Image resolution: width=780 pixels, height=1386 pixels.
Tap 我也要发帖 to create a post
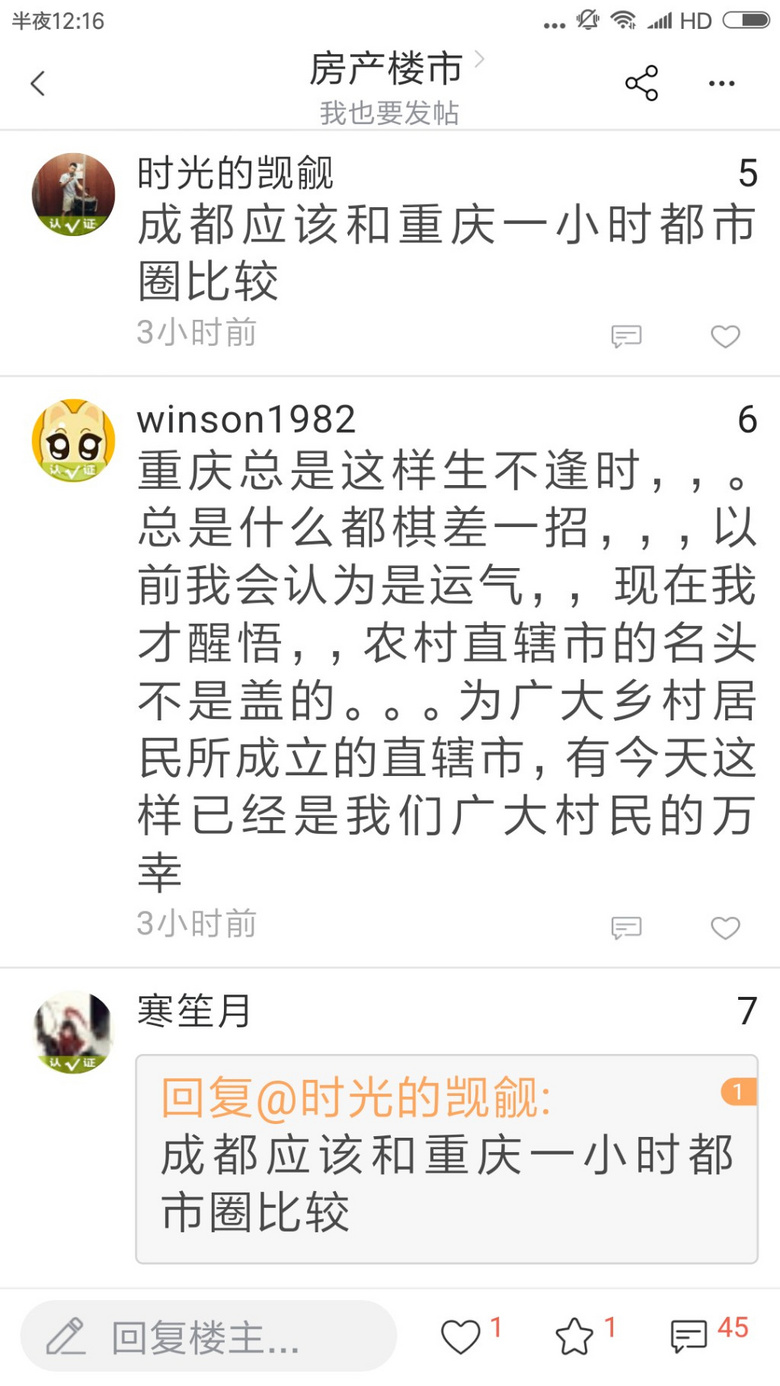[x=388, y=113]
